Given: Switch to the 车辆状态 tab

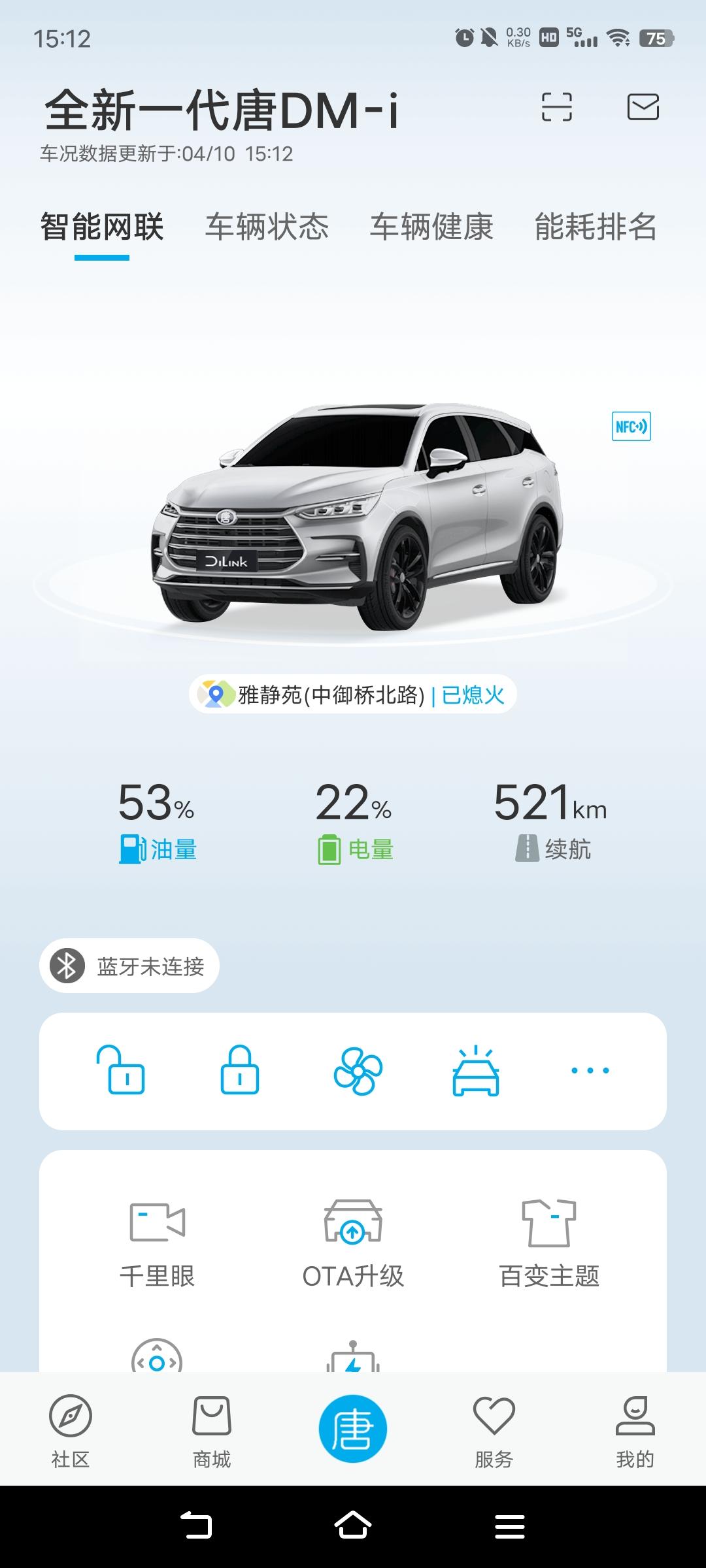Looking at the screenshot, I should tap(267, 227).
